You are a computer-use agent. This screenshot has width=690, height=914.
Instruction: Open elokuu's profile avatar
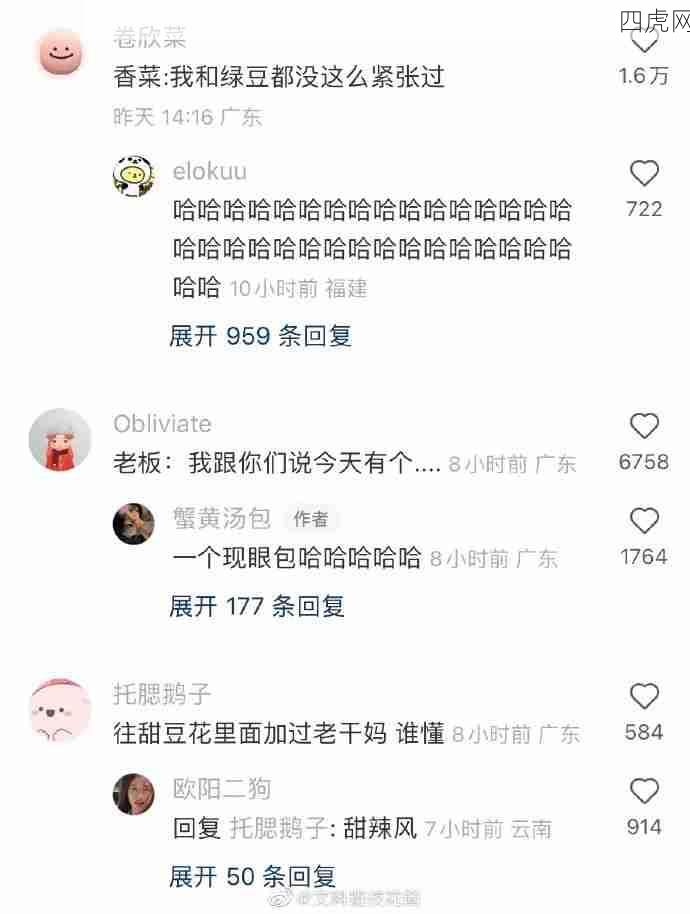(x=134, y=177)
